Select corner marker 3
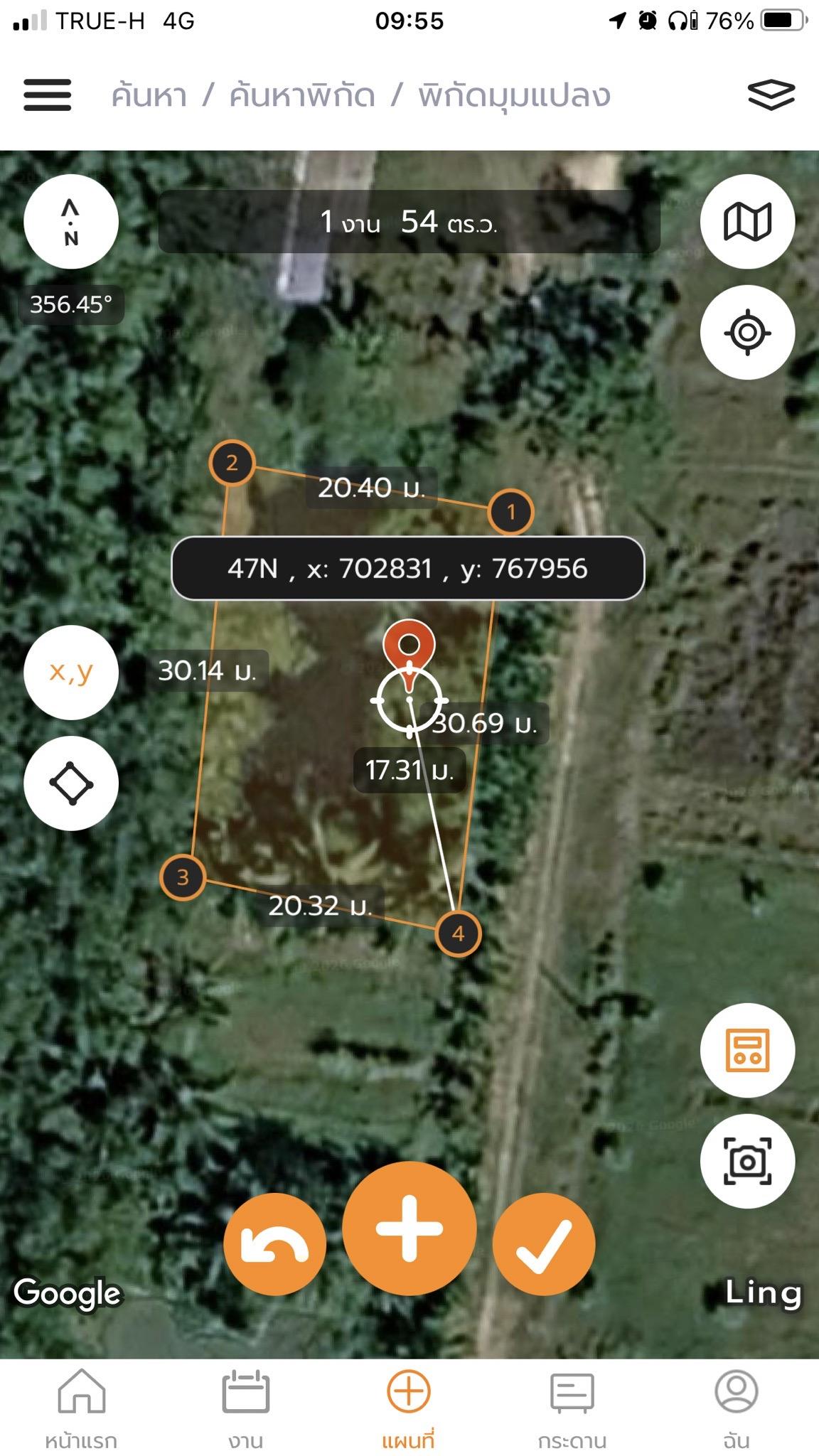Screen dimensions: 819x1456 [183, 877]
